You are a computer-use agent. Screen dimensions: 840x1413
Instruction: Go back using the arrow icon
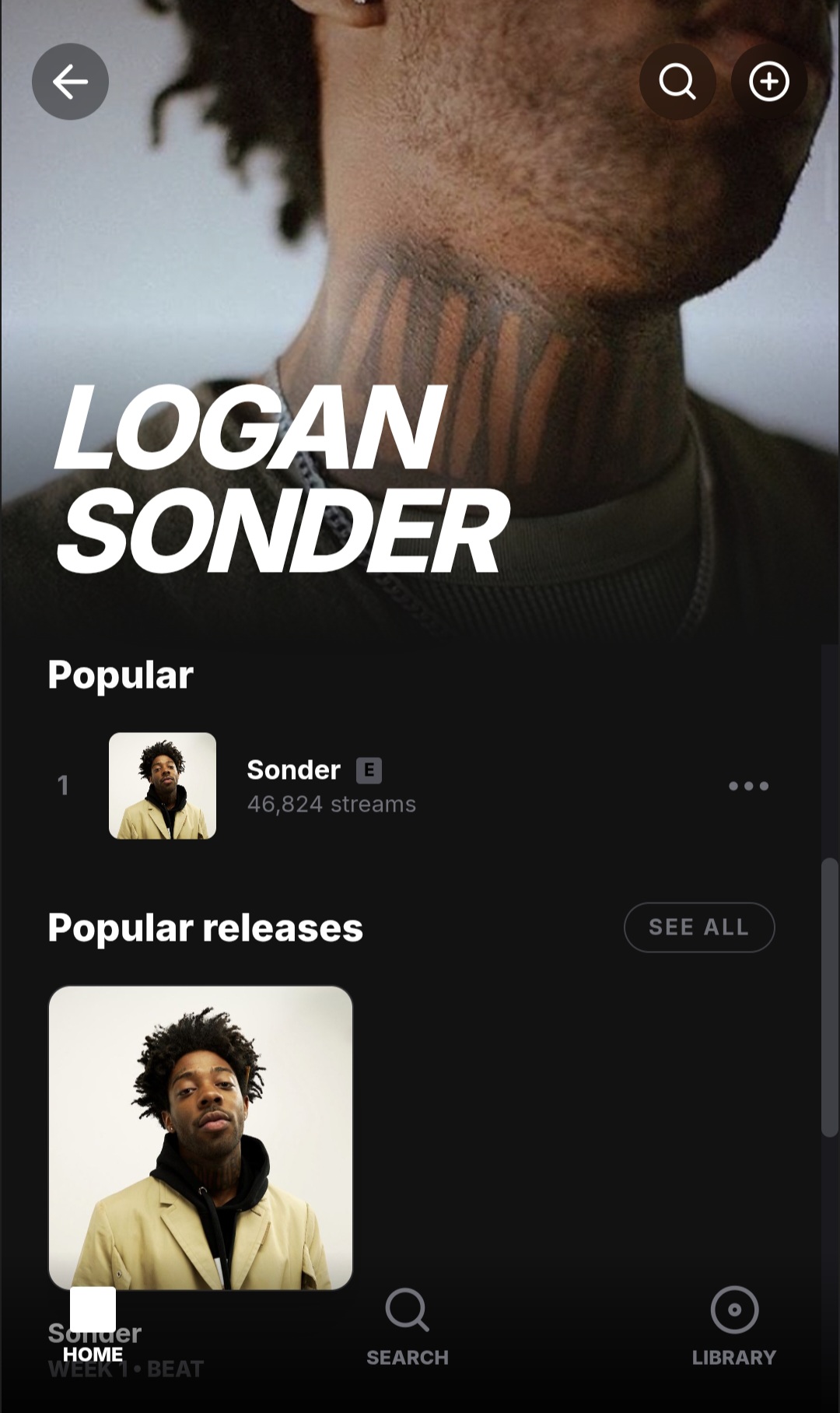click(x=70, y=82)
